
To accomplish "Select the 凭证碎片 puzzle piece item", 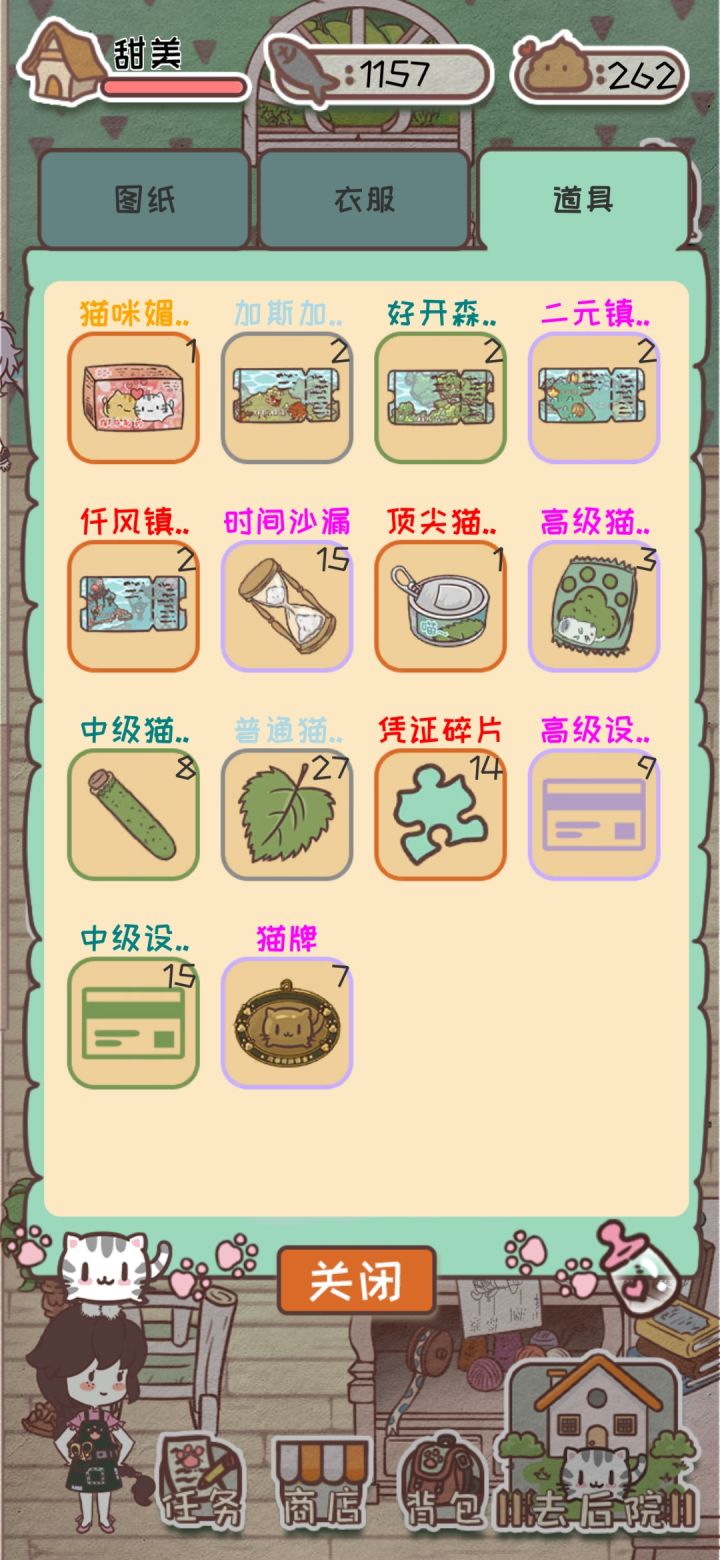I will [x=440, y=813].
